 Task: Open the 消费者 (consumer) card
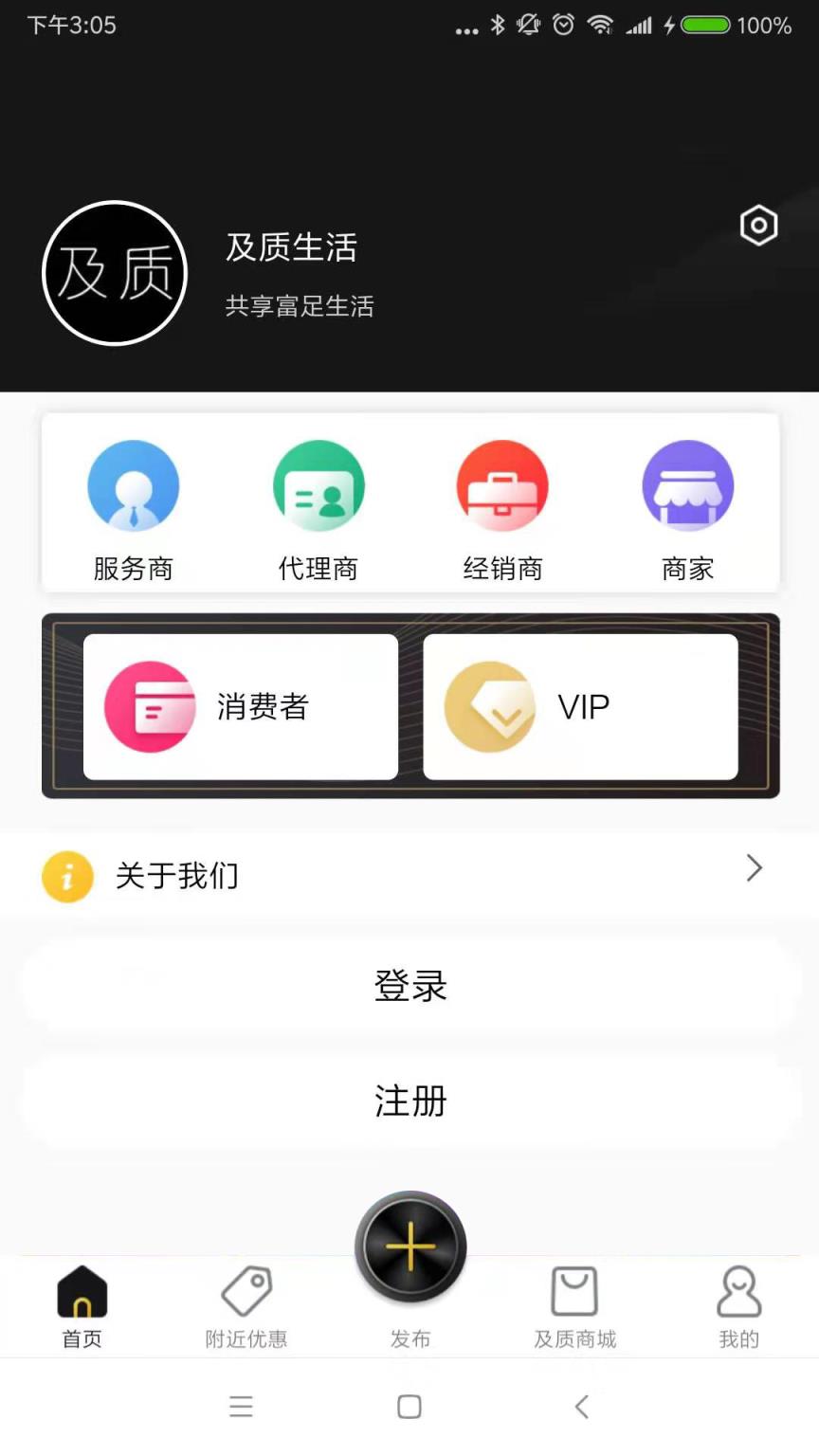240,706
